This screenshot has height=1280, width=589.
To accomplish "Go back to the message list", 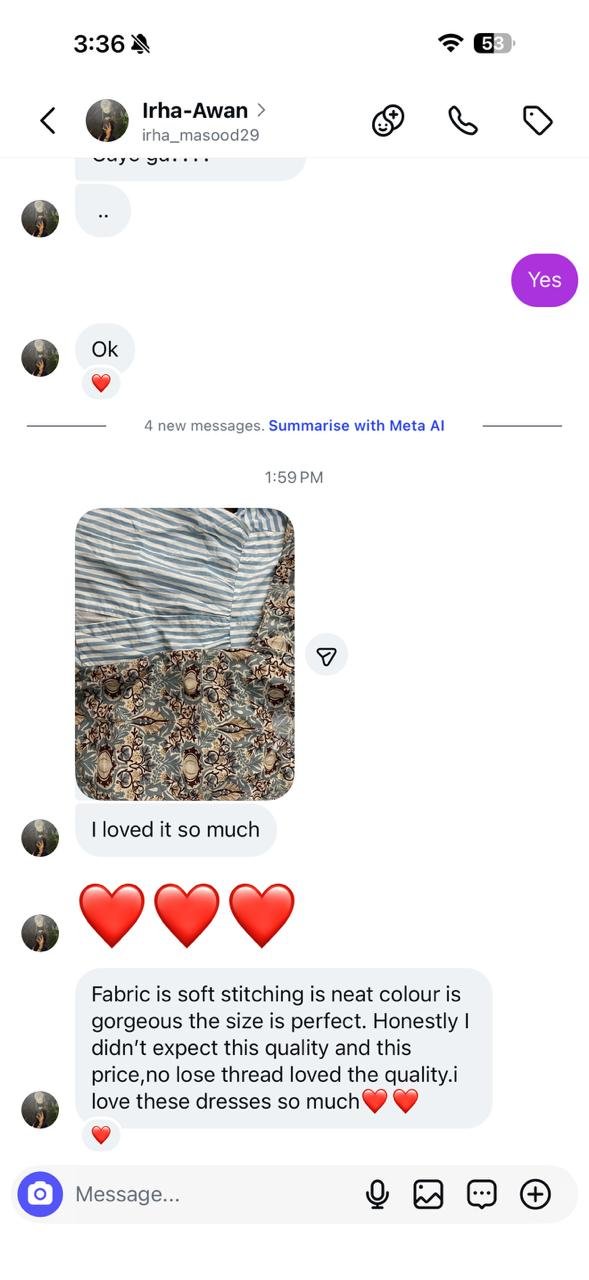I will [47, 121].
